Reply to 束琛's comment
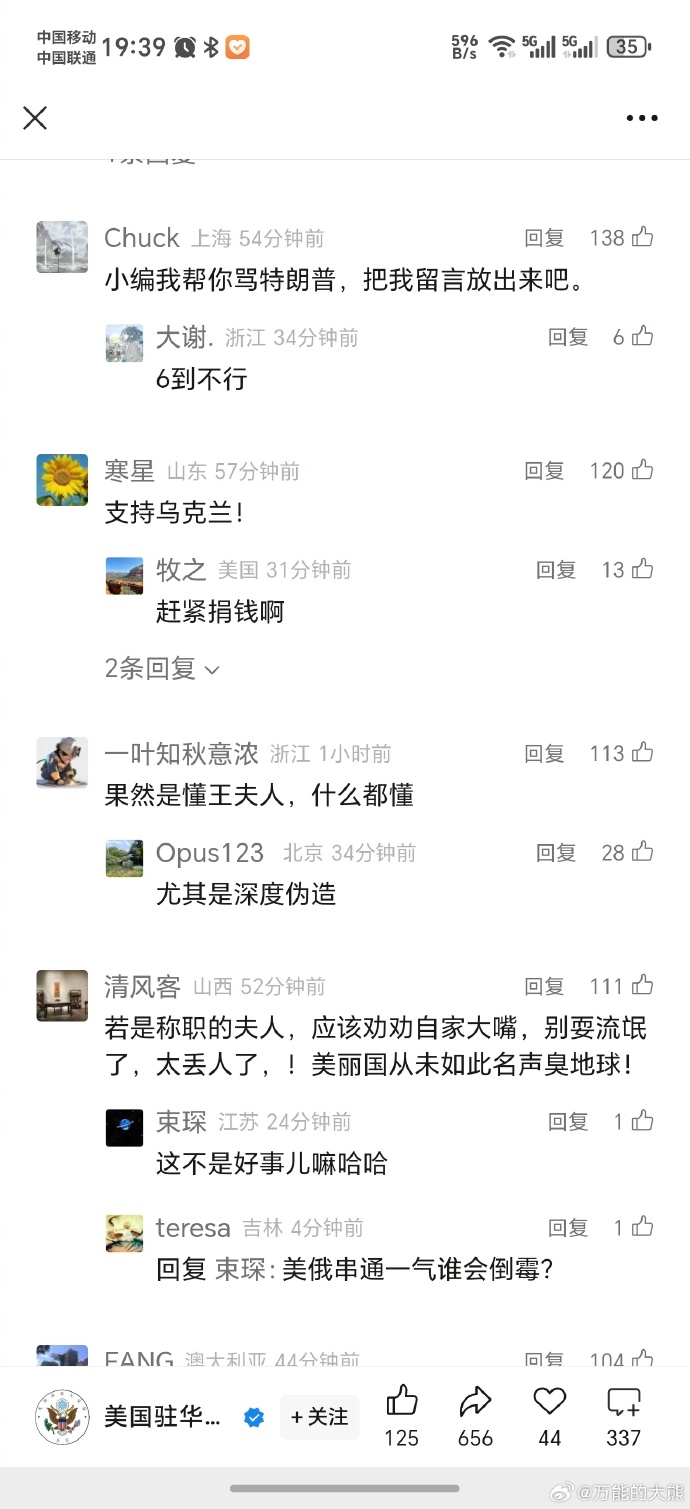Viewport: 690px width, 1509px height. [568, 1122]
